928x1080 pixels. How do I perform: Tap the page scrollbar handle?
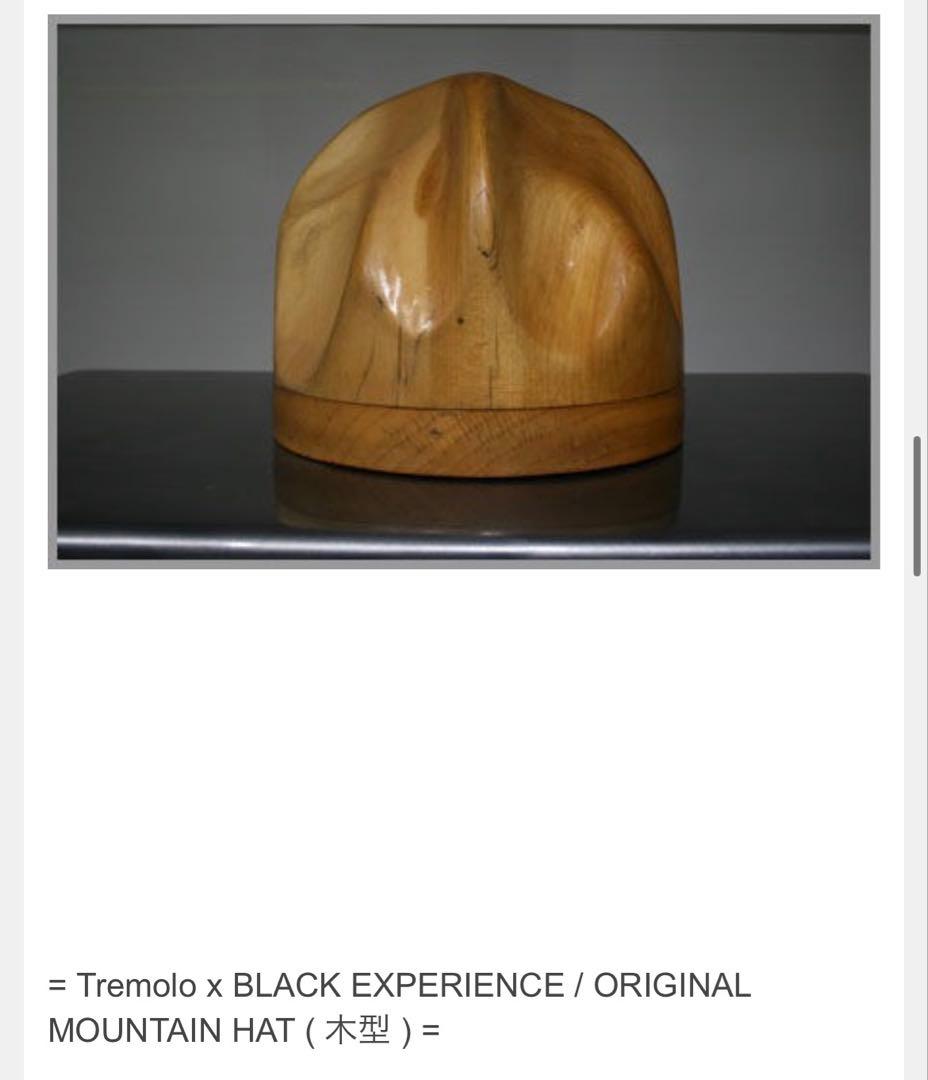coord(917,505)
